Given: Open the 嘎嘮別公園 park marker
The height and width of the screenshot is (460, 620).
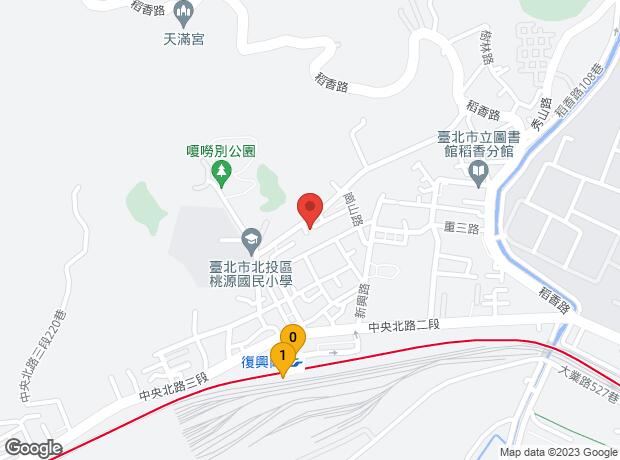Looking at the screenshot, I should pos(221,175).
